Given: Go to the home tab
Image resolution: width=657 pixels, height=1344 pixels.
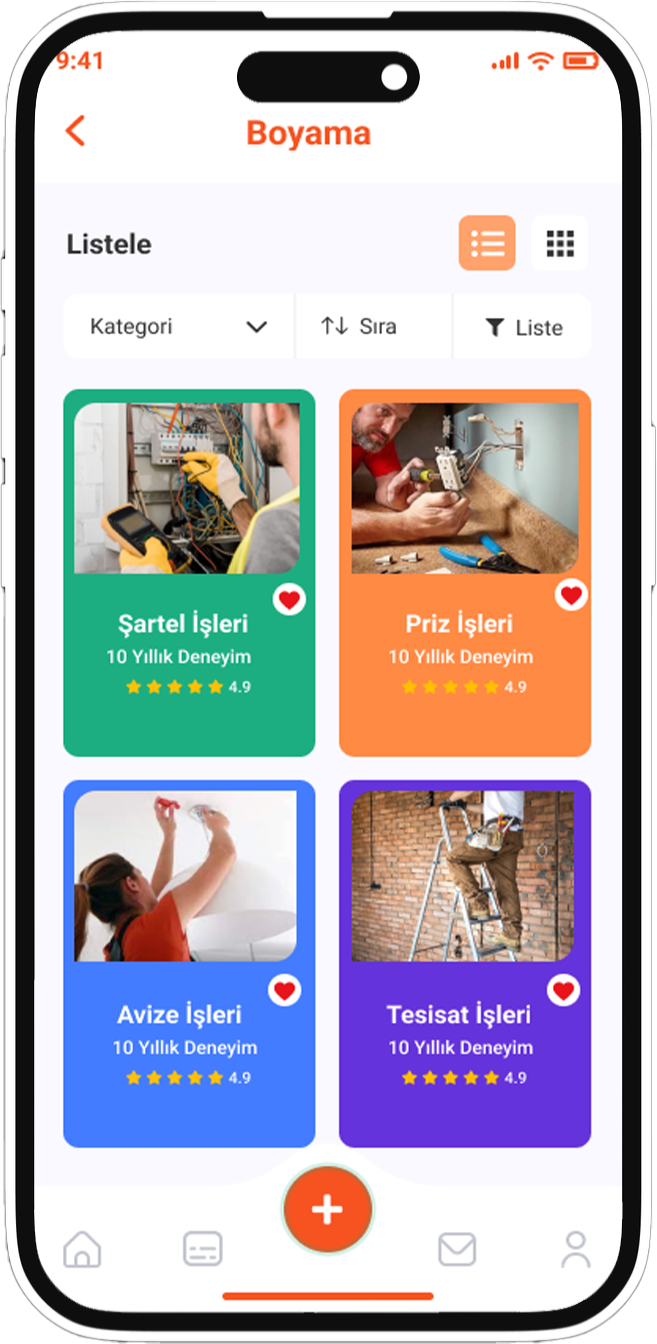Looking at the screenshot, I should tap(82, 1249).
